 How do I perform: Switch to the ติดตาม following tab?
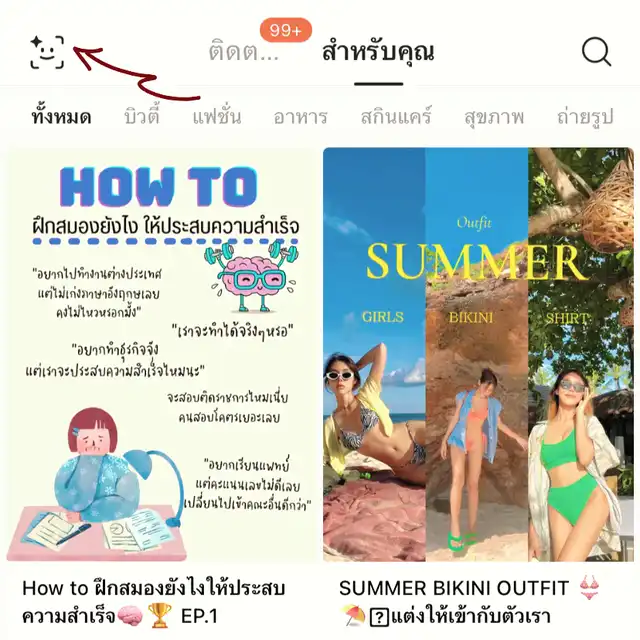pos(245,52)
